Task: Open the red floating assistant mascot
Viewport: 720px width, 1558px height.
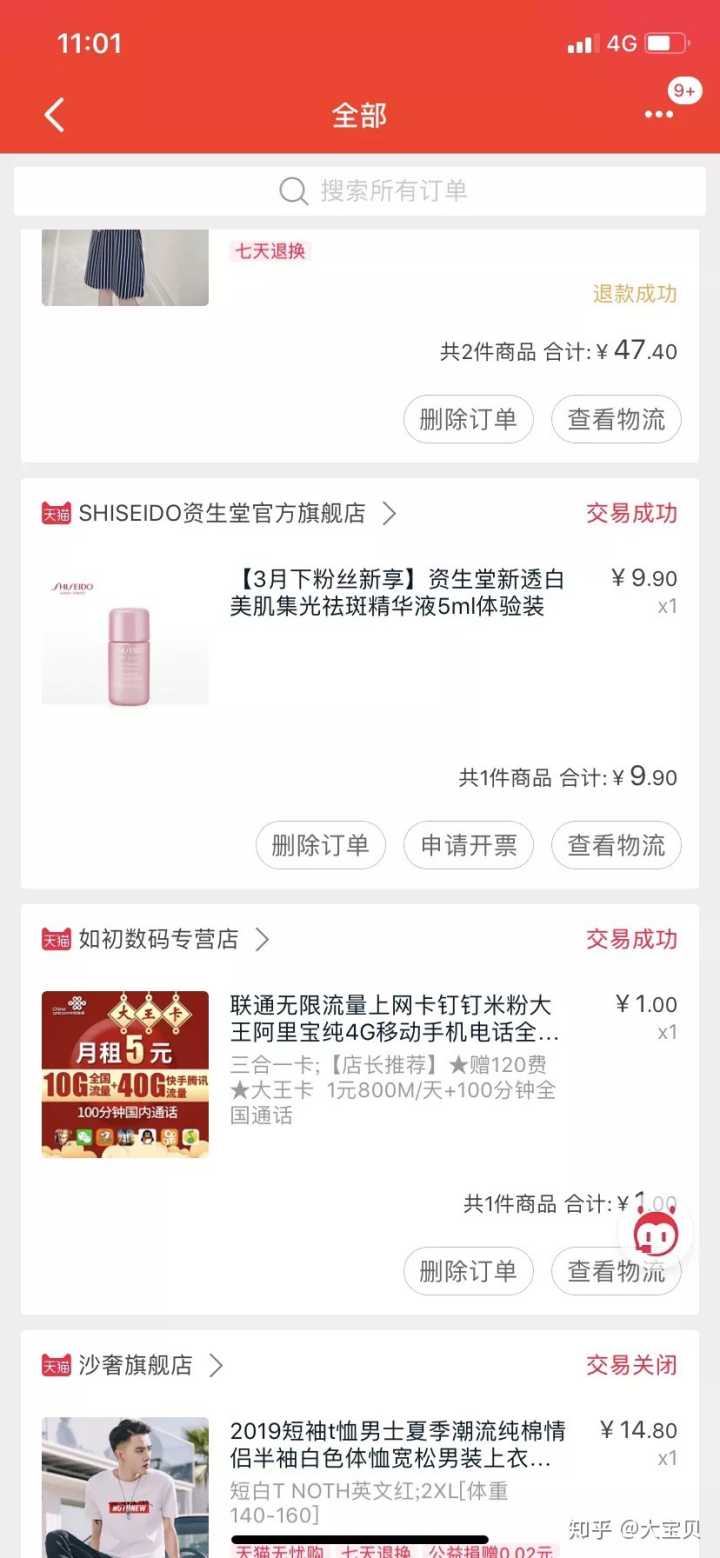Action: 656,1236
